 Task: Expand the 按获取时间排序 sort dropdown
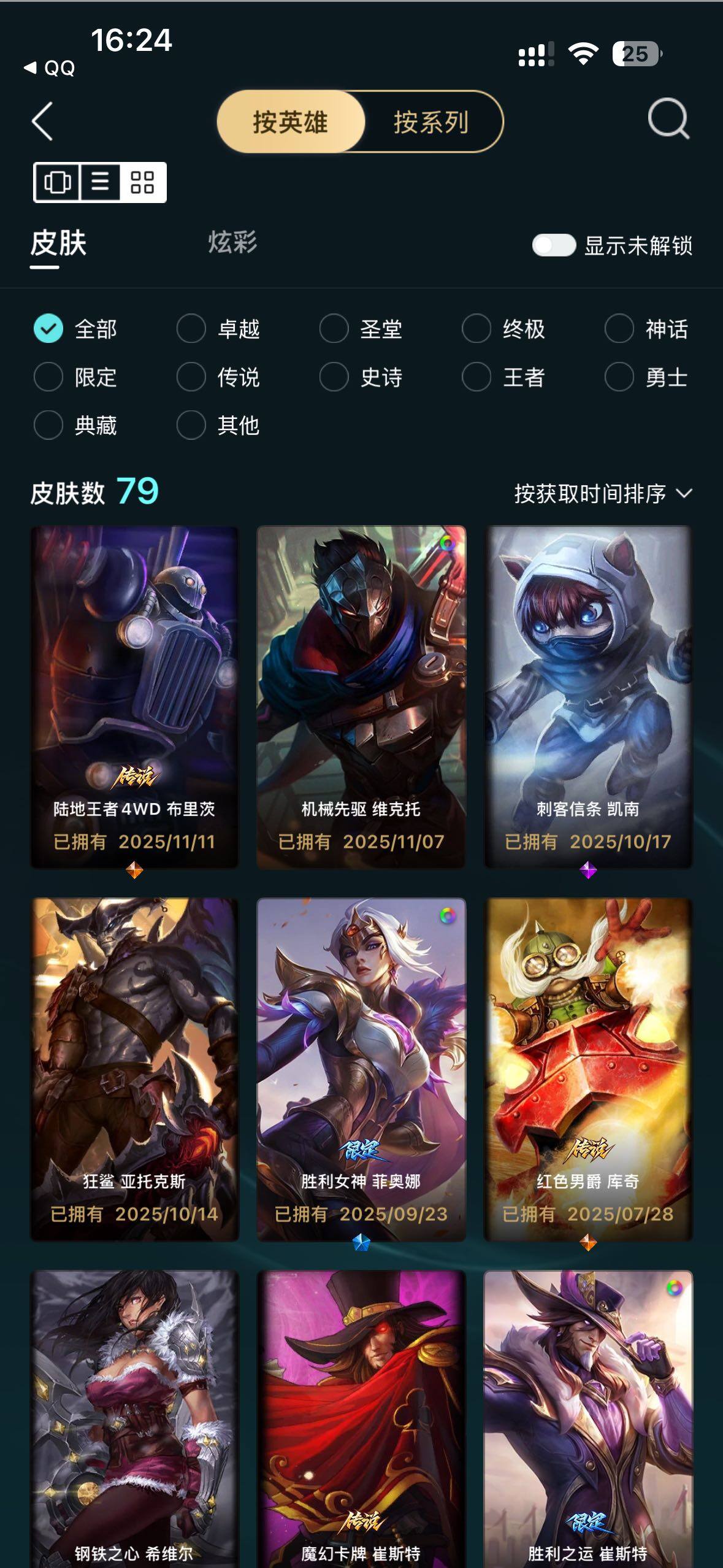coord(603,493)
